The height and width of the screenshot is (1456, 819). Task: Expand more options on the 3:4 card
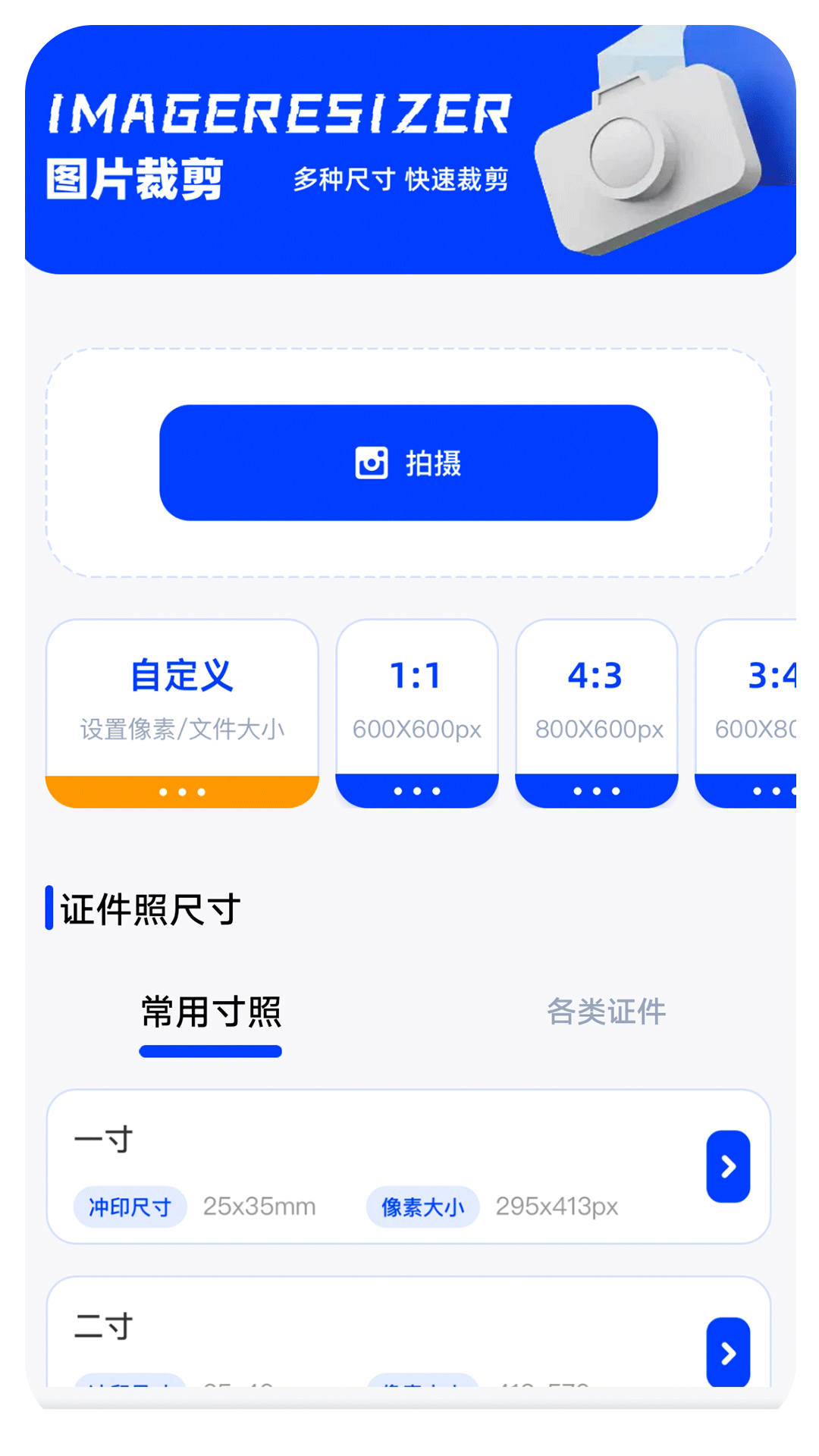coord(773,791)
